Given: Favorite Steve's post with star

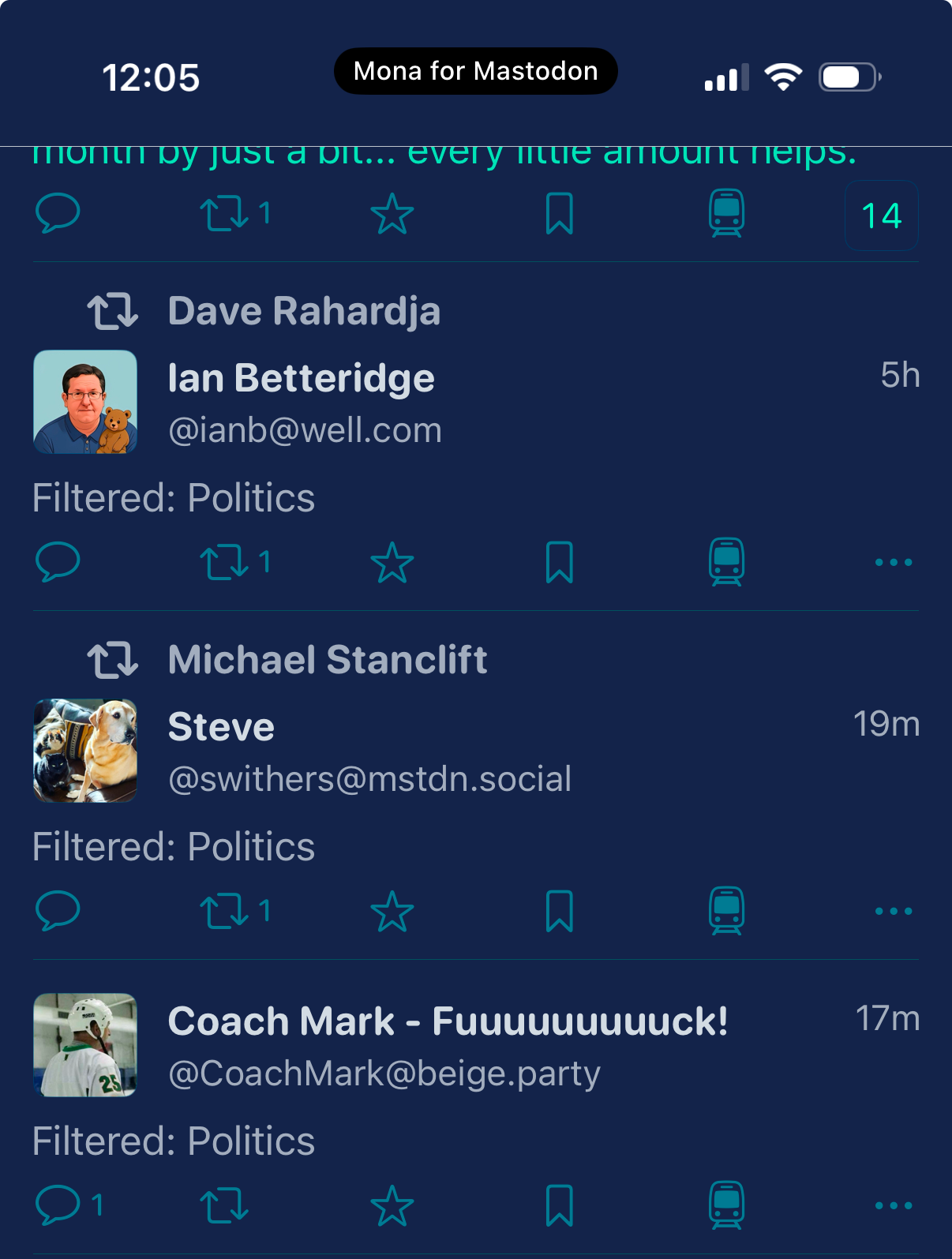Looking at the screenshot, I should 392,912.
